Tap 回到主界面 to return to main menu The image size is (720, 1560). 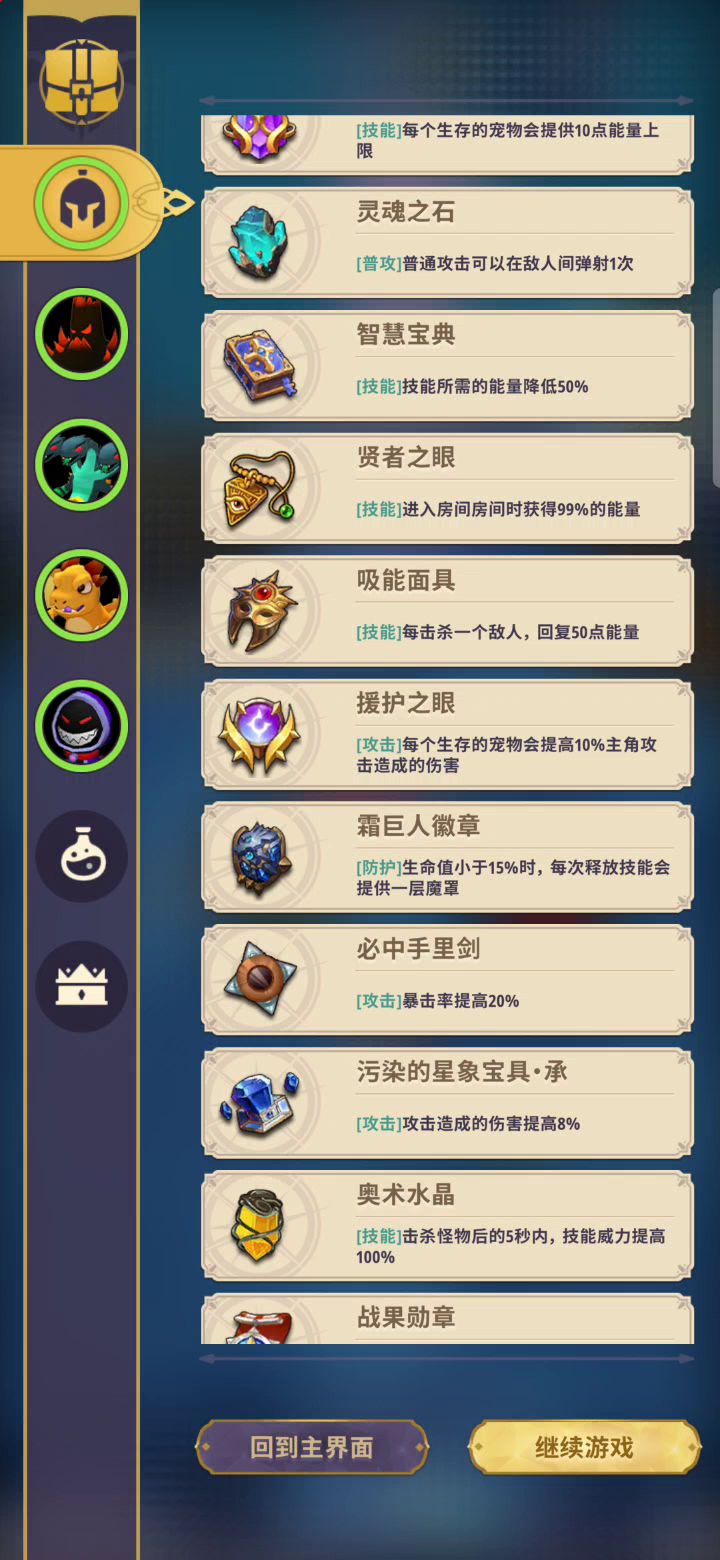click(312, 1447)
